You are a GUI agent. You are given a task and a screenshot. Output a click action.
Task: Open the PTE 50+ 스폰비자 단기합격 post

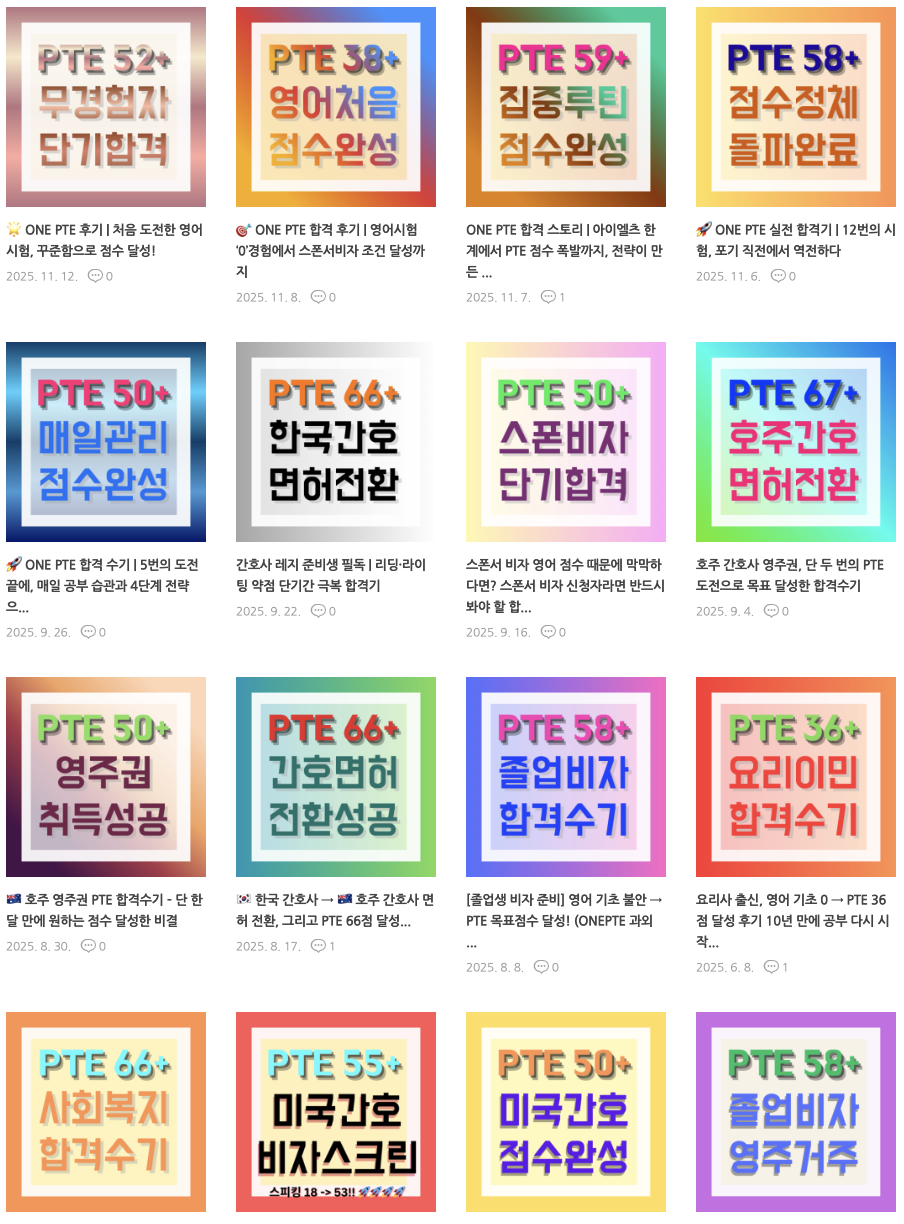(566, 442)
